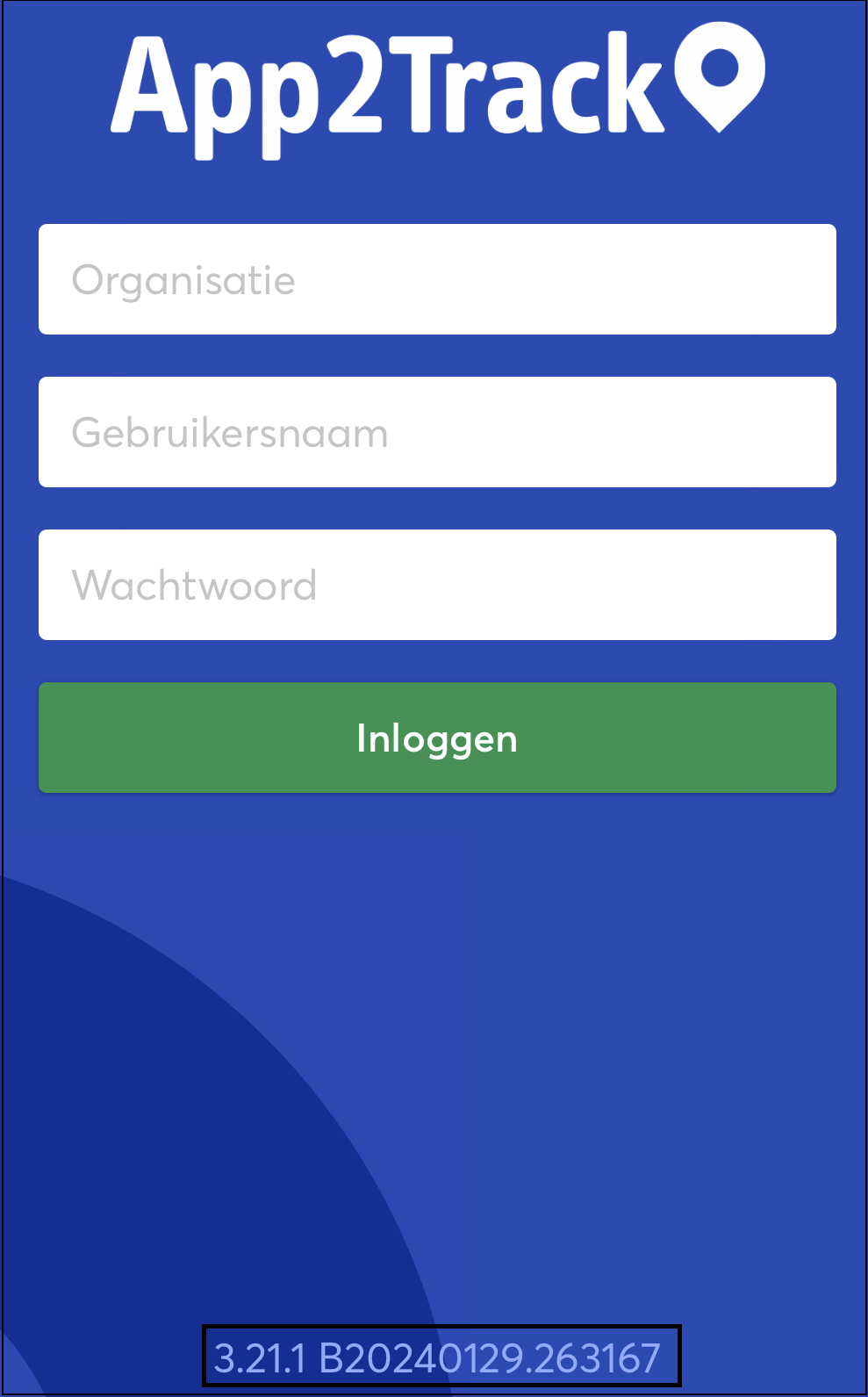Select the Wachtwoord password field
The image size is (868, 1397).
click(437, 585)
